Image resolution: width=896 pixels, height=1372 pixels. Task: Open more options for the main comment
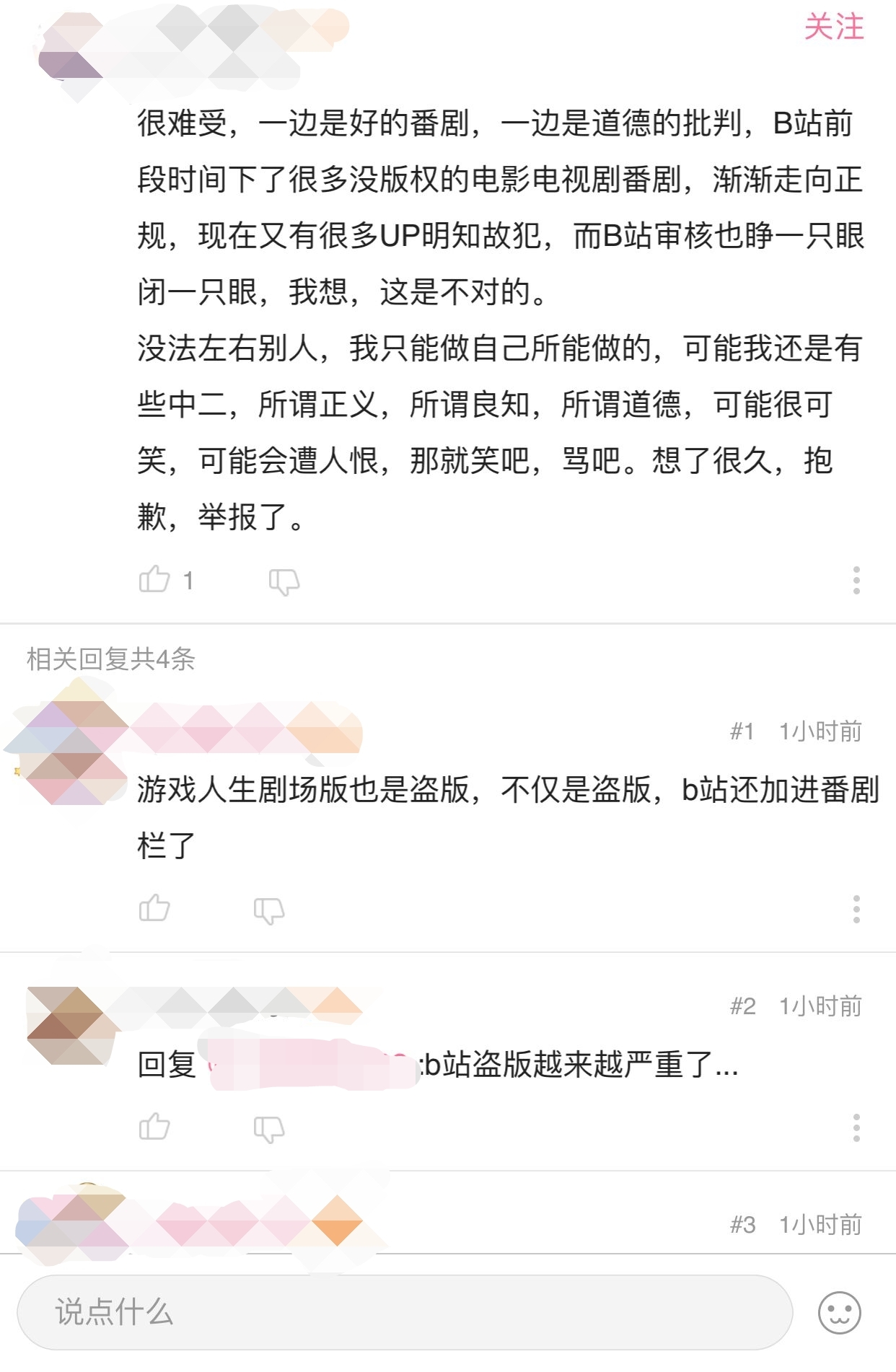tap(856, 581)
